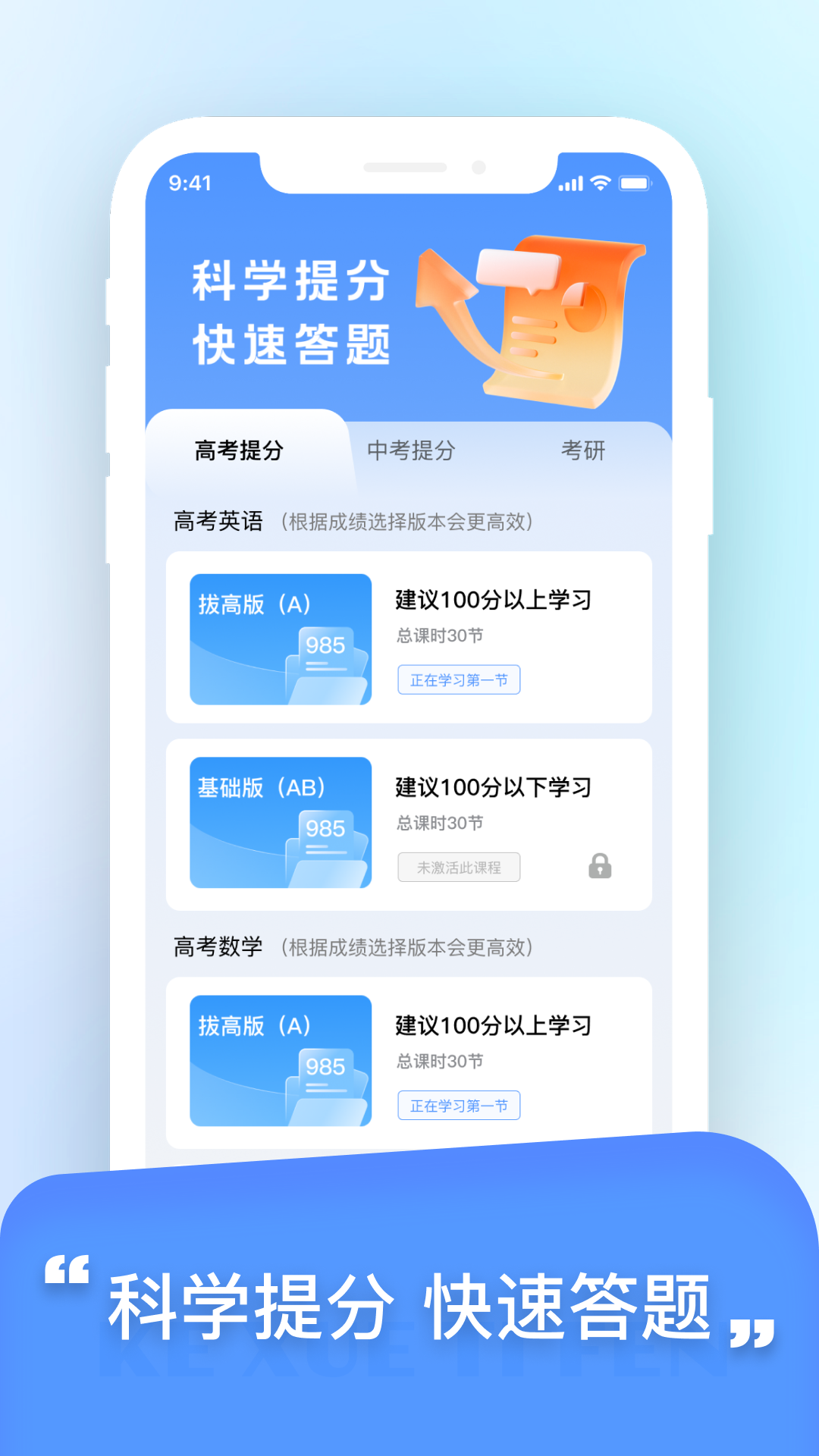Screen dimensions: 819x1456
Task: Tap 正在学习第一节 under English 拔高版
Action: tap(459, 680)
